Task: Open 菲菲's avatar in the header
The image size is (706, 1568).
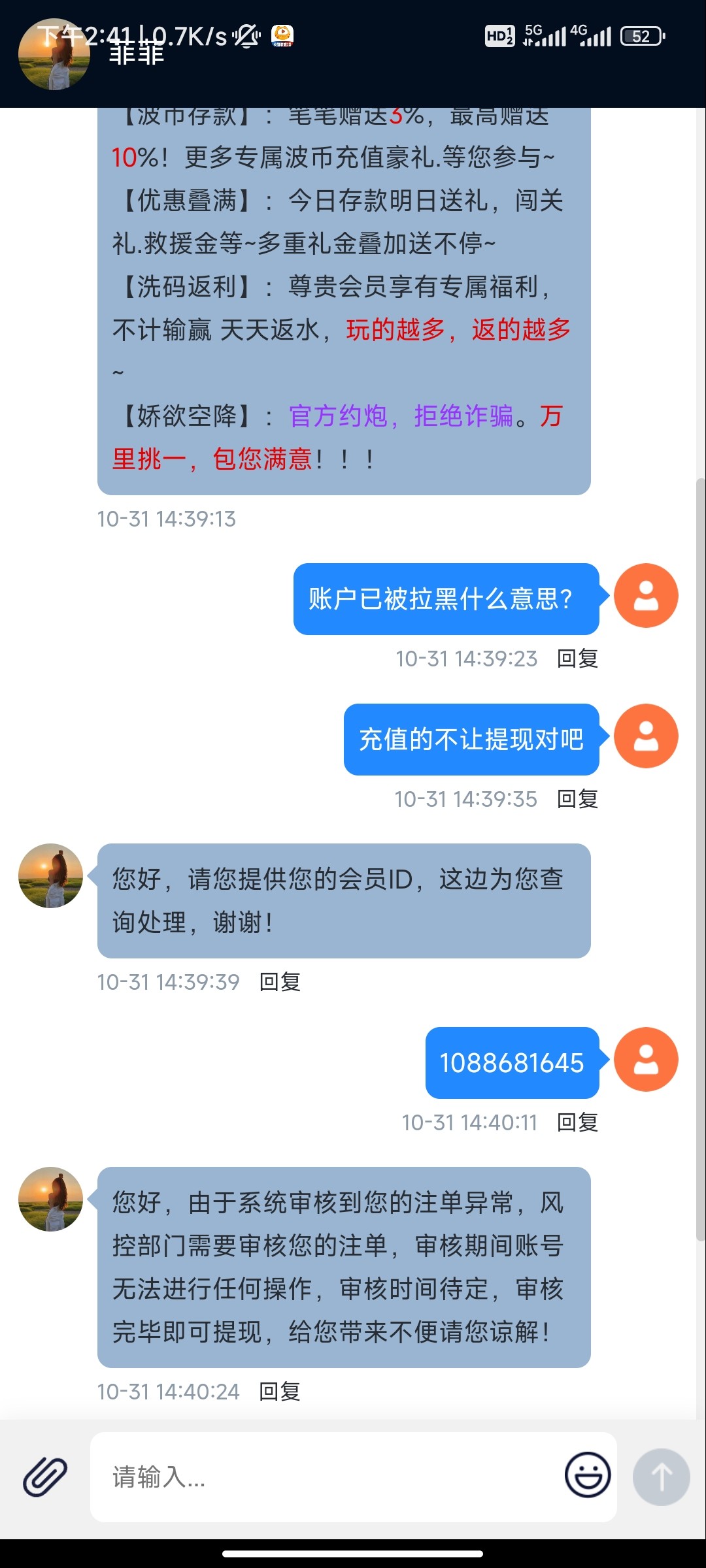Action: click(x=54, y=55)
